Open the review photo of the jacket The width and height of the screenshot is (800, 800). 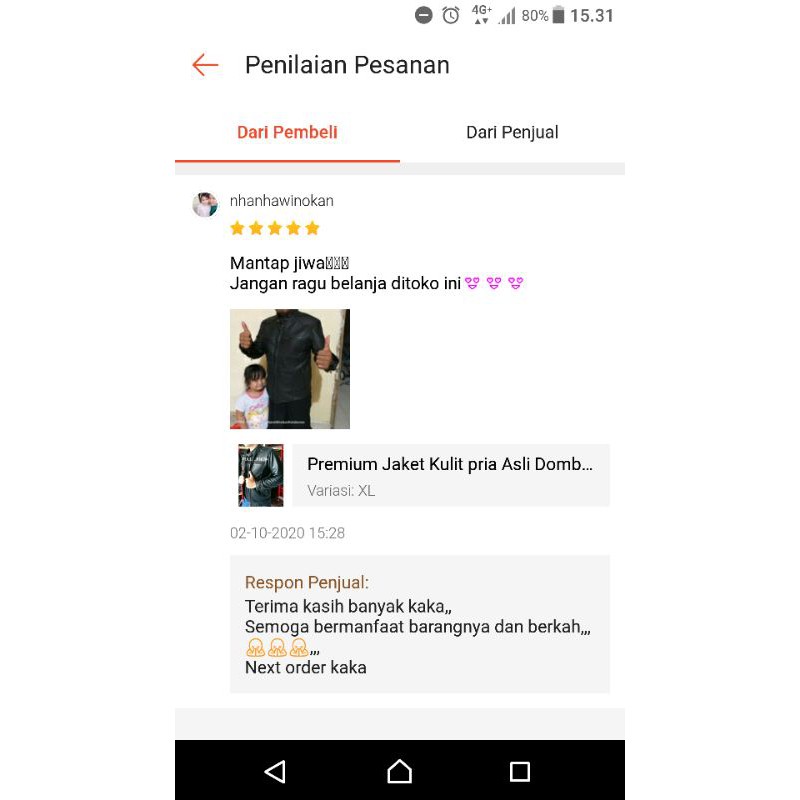point(290,369)
